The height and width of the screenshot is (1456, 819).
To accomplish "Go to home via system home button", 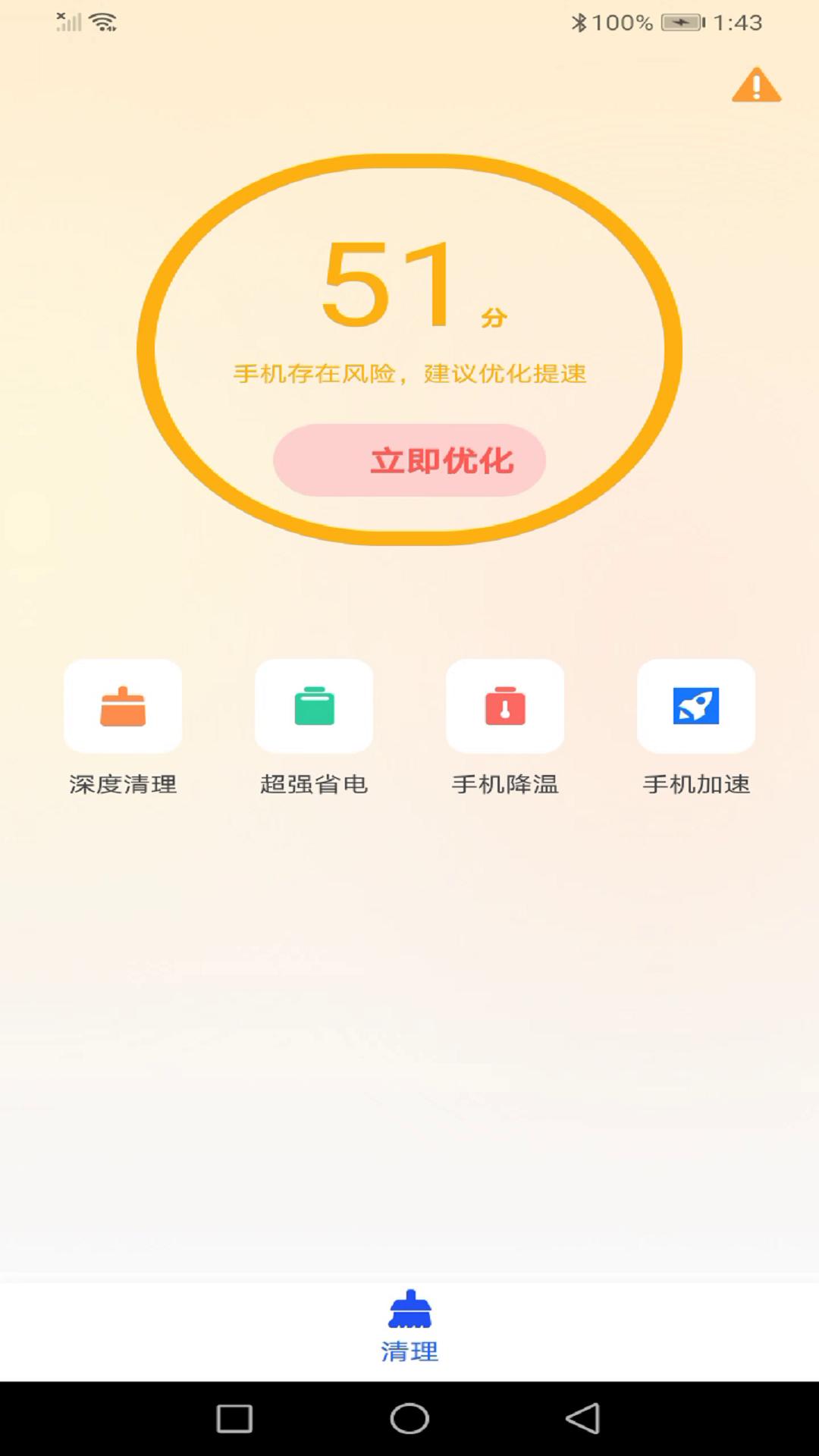I will 409,1418.
